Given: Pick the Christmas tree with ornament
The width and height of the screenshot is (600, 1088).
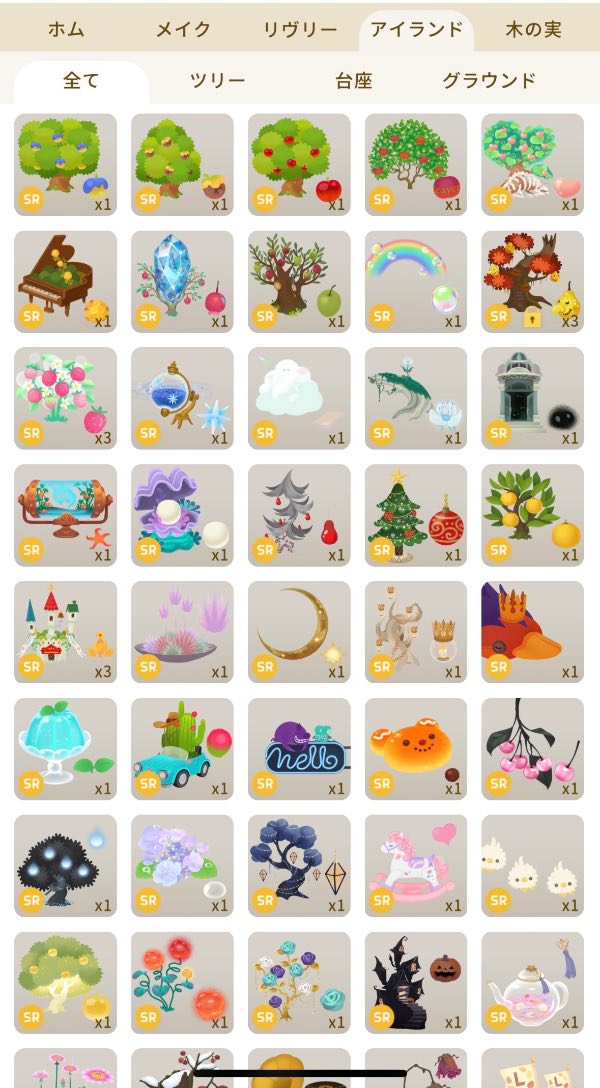Looking at the screenshot, I should click(x=415, y=515).
